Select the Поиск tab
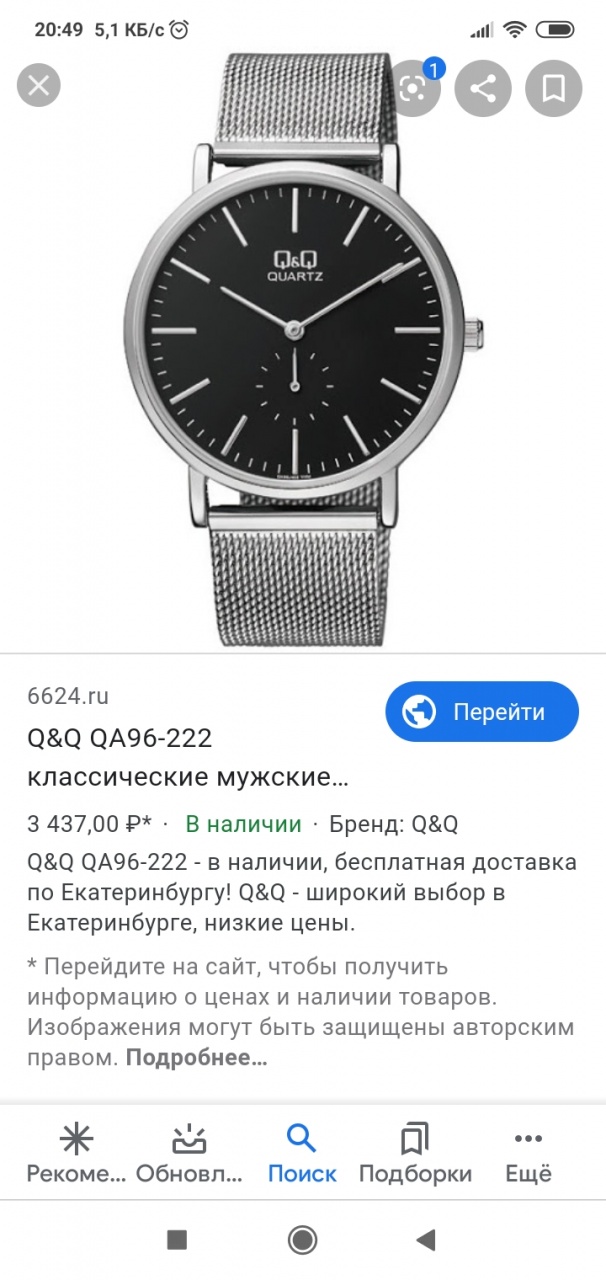 point(302,1154)
